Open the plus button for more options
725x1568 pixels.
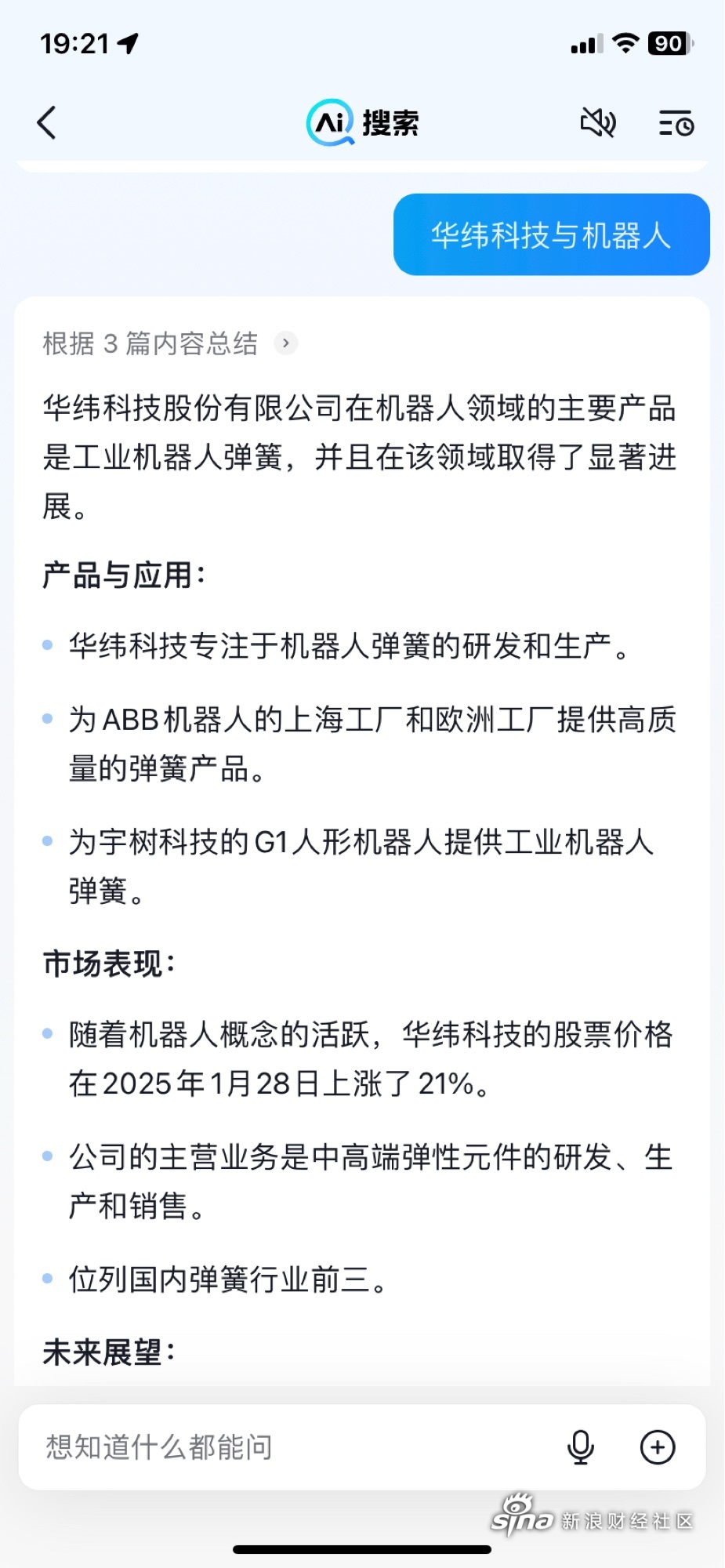pyautogui.click(x=658, y=1446)
